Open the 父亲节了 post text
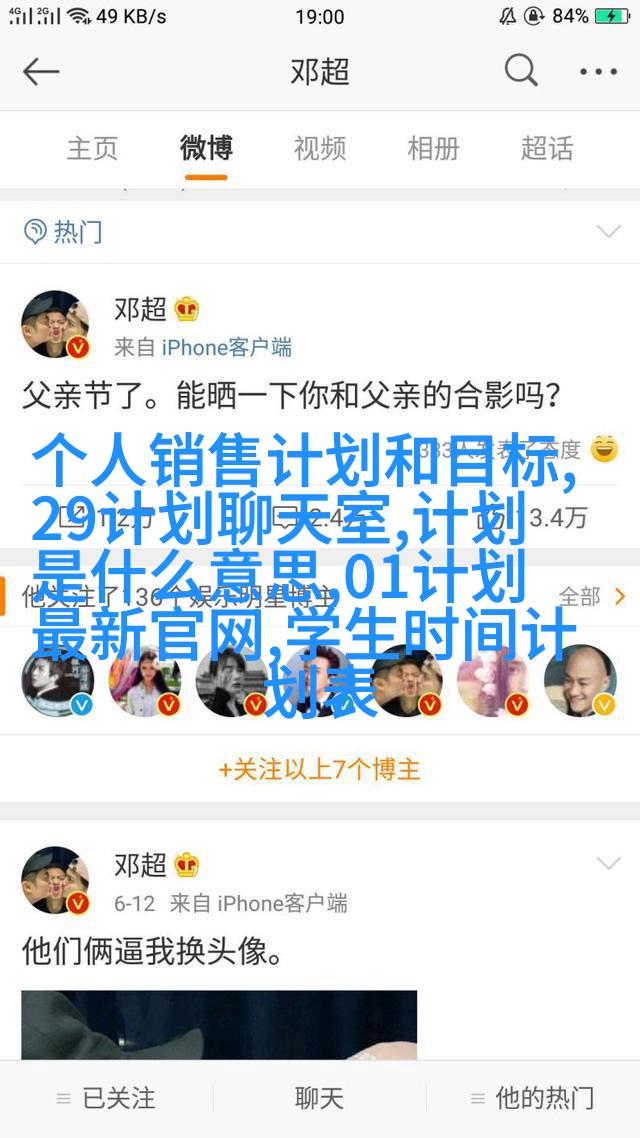This screenshot has height=1138, width=640. pos(291,396)
